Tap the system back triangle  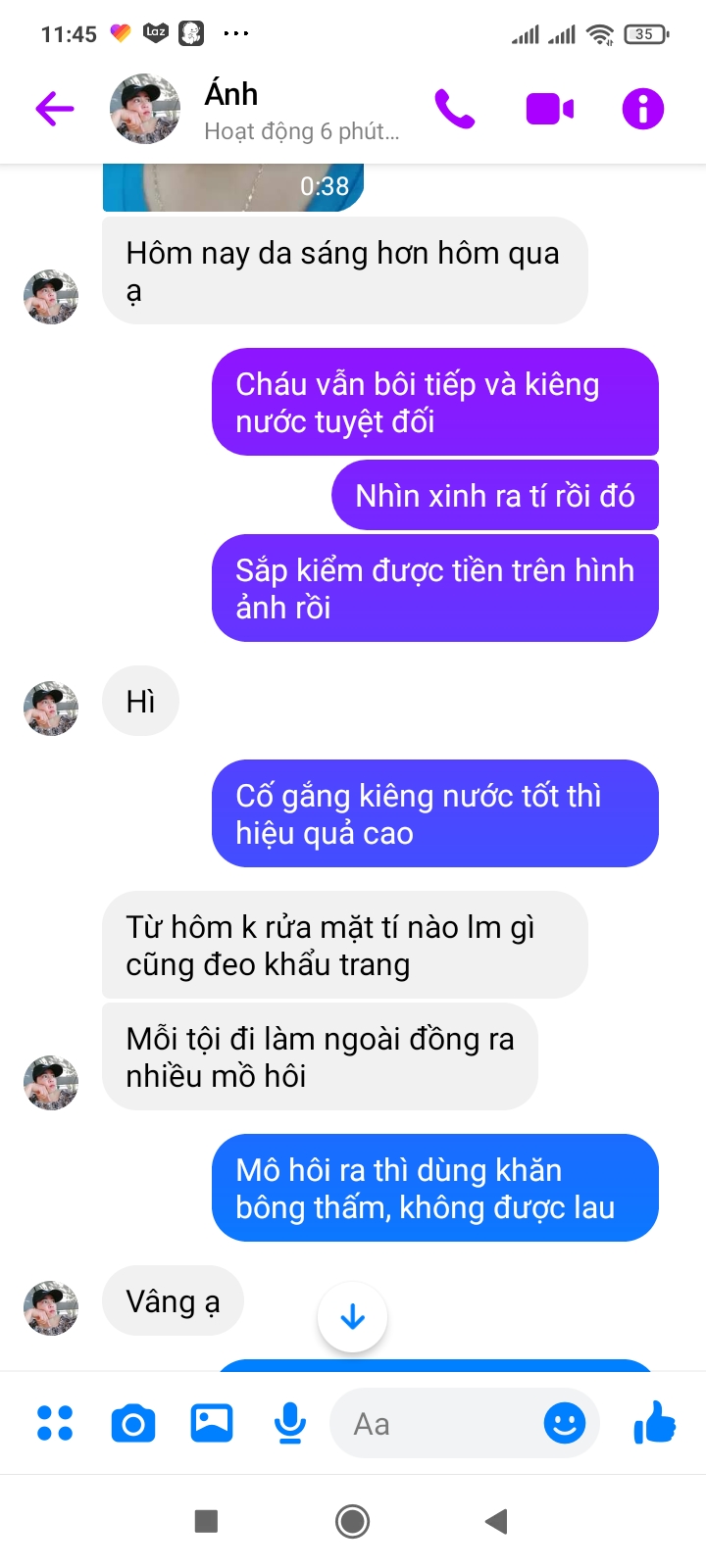497,1521
